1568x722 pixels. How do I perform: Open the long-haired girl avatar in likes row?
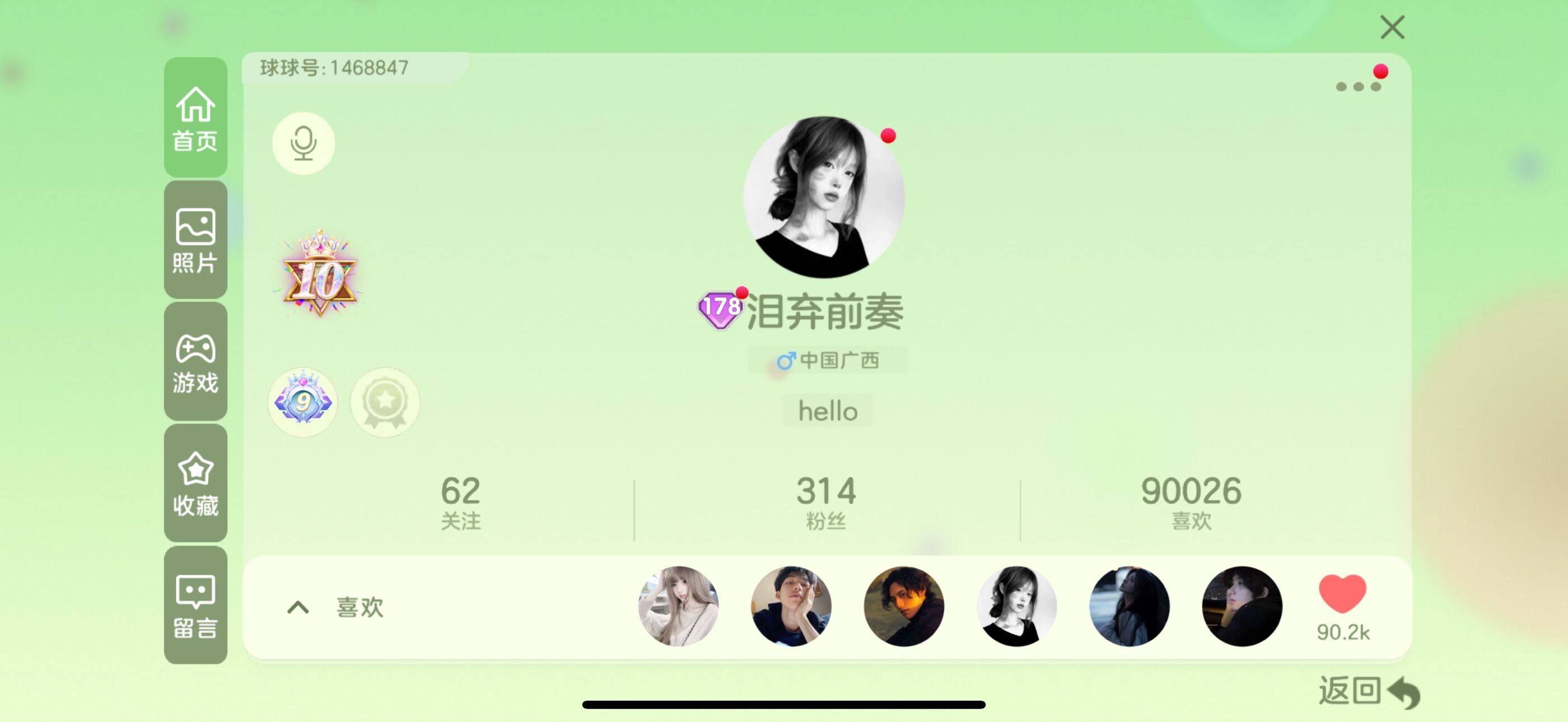click(x=678, y=606)
